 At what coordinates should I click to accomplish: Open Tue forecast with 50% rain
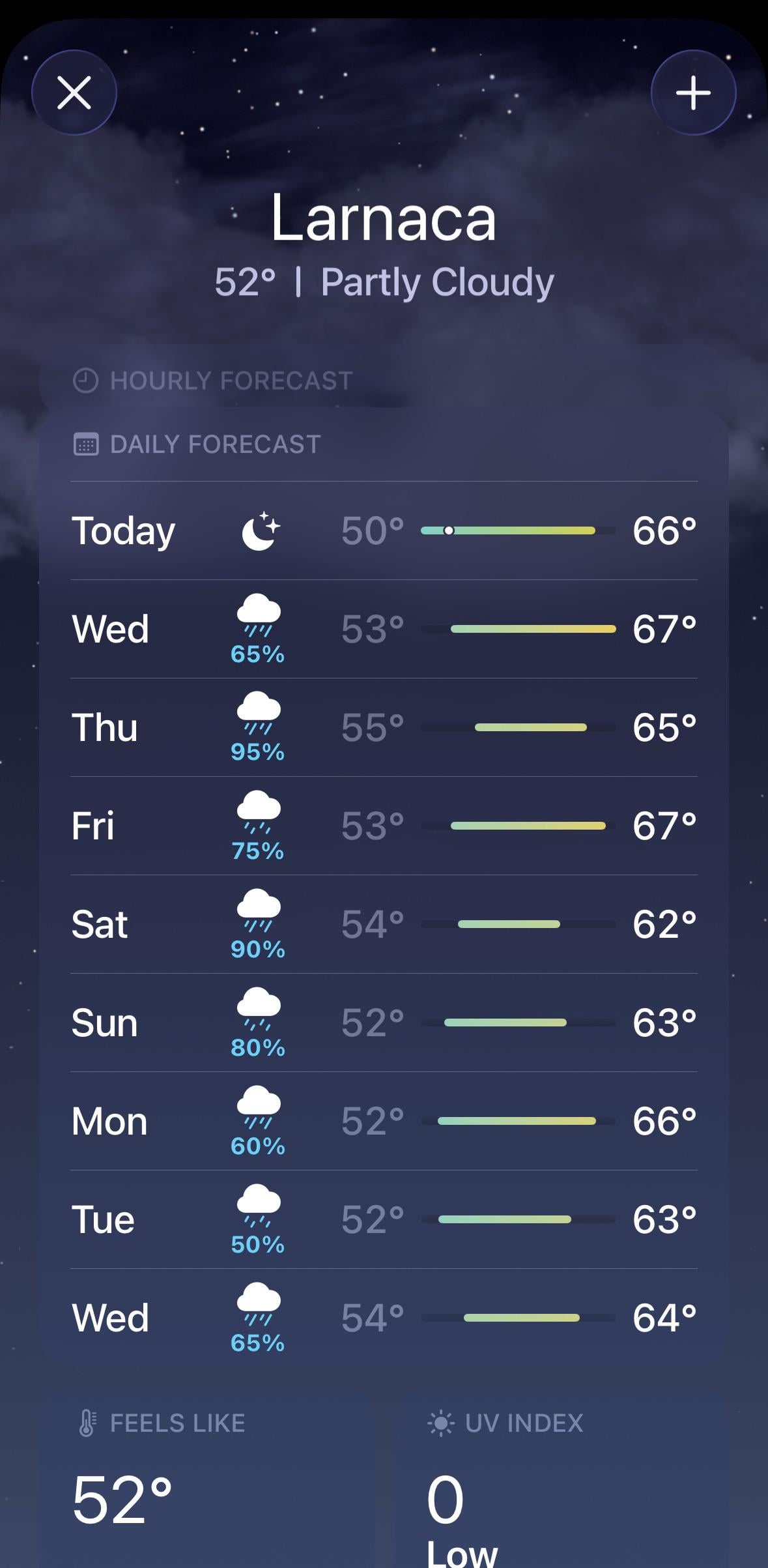[x=384, y=1219]
